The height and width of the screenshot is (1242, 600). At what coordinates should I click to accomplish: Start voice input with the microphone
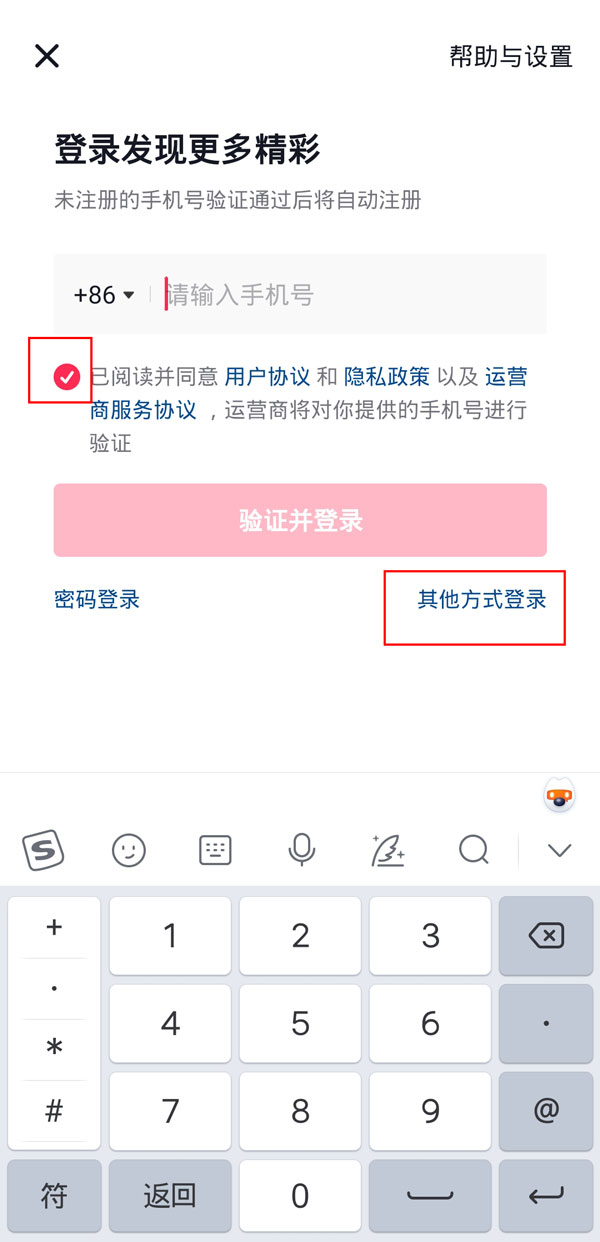pos(301,851)
